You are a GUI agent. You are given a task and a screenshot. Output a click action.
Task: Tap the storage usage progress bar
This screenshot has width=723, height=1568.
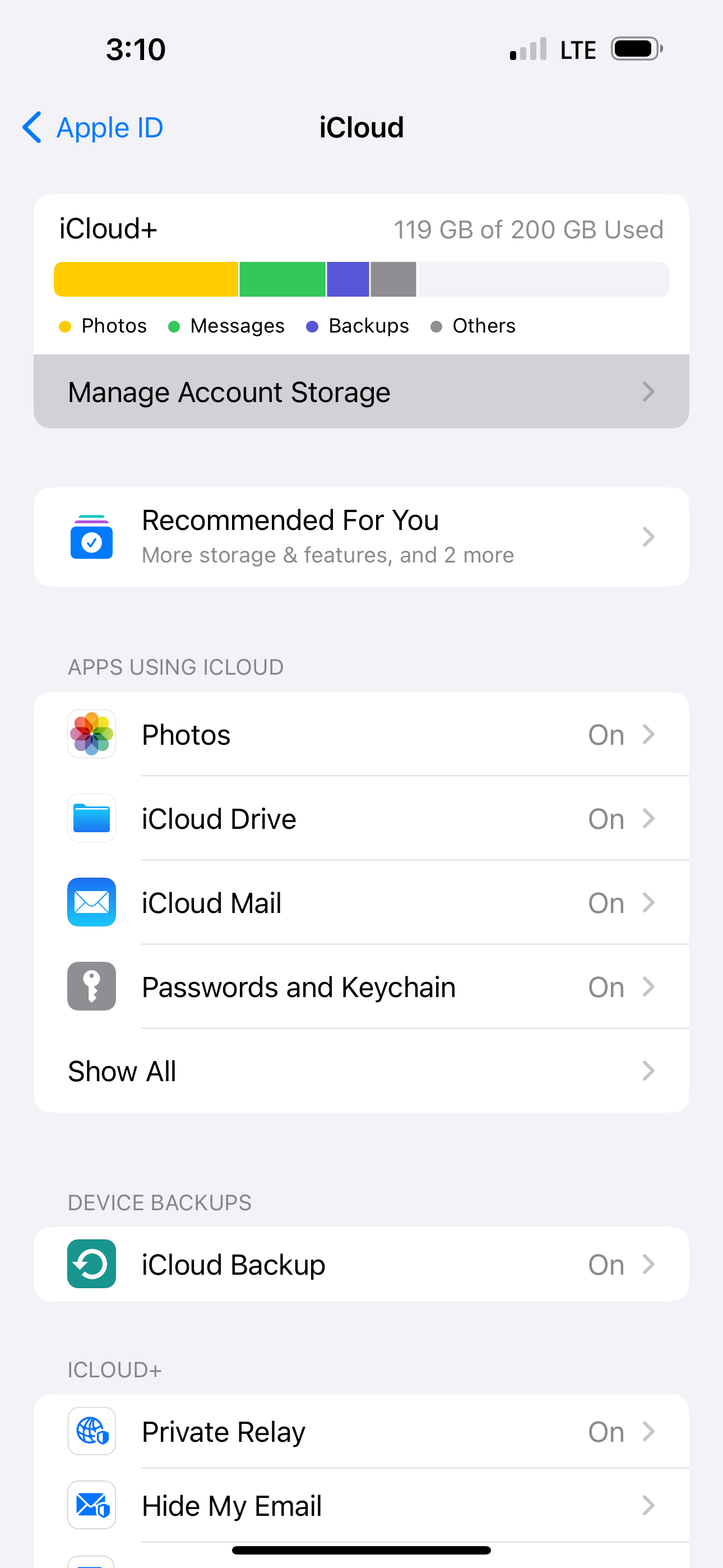(x=361, y=279)
